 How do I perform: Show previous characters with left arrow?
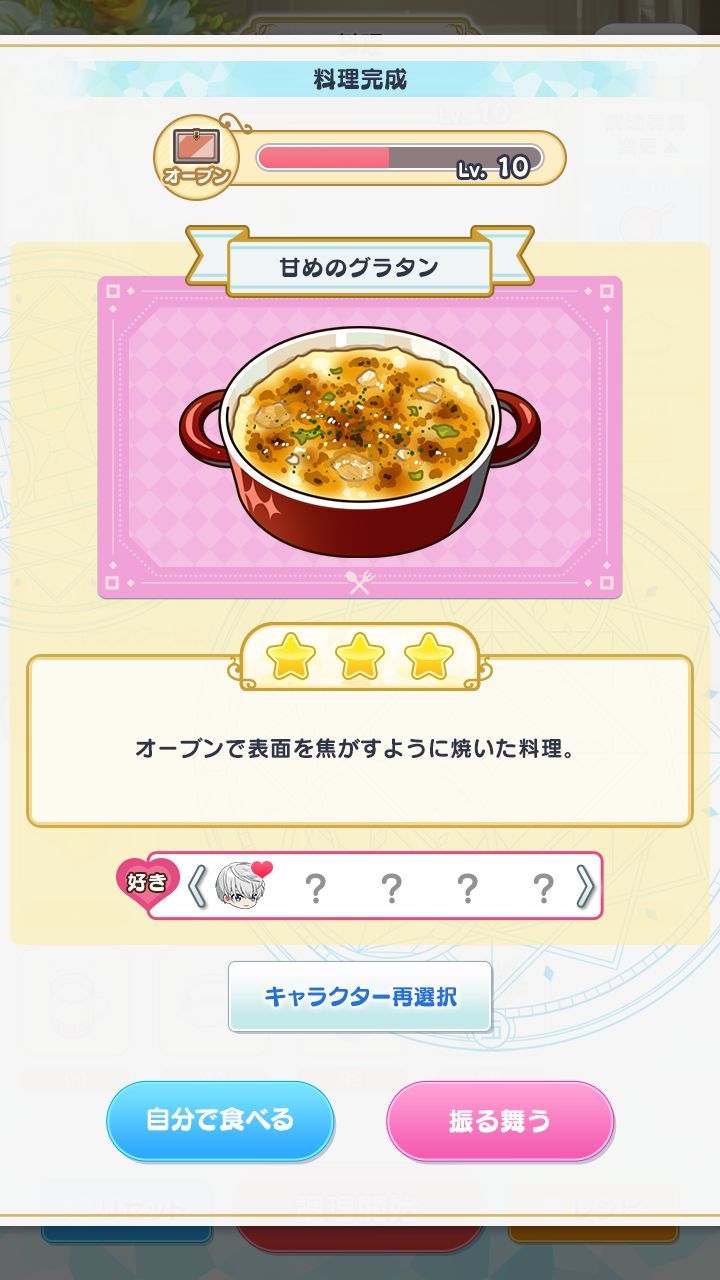198,886
